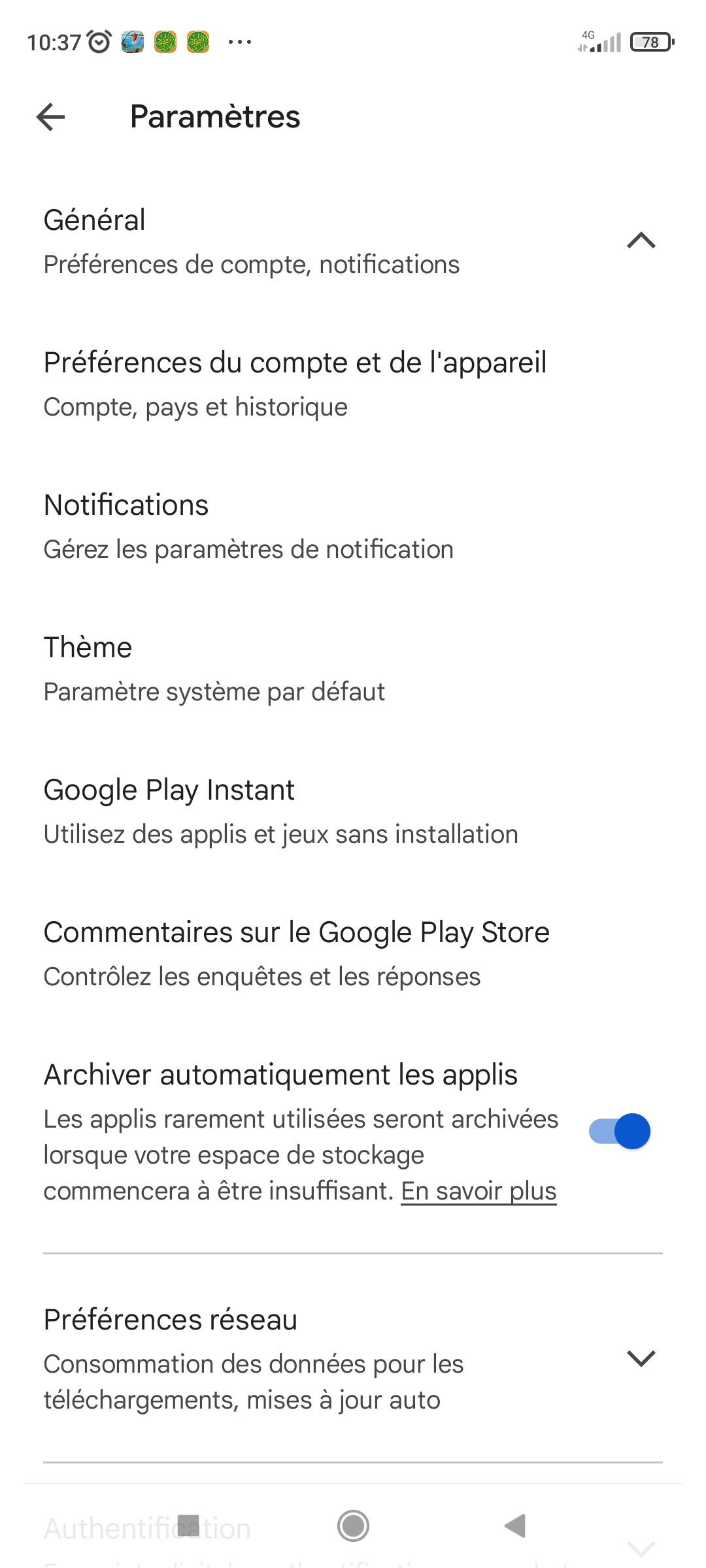Go back from Paramètres screen
Screen dimensions: 706x1568
coord(51,117)
